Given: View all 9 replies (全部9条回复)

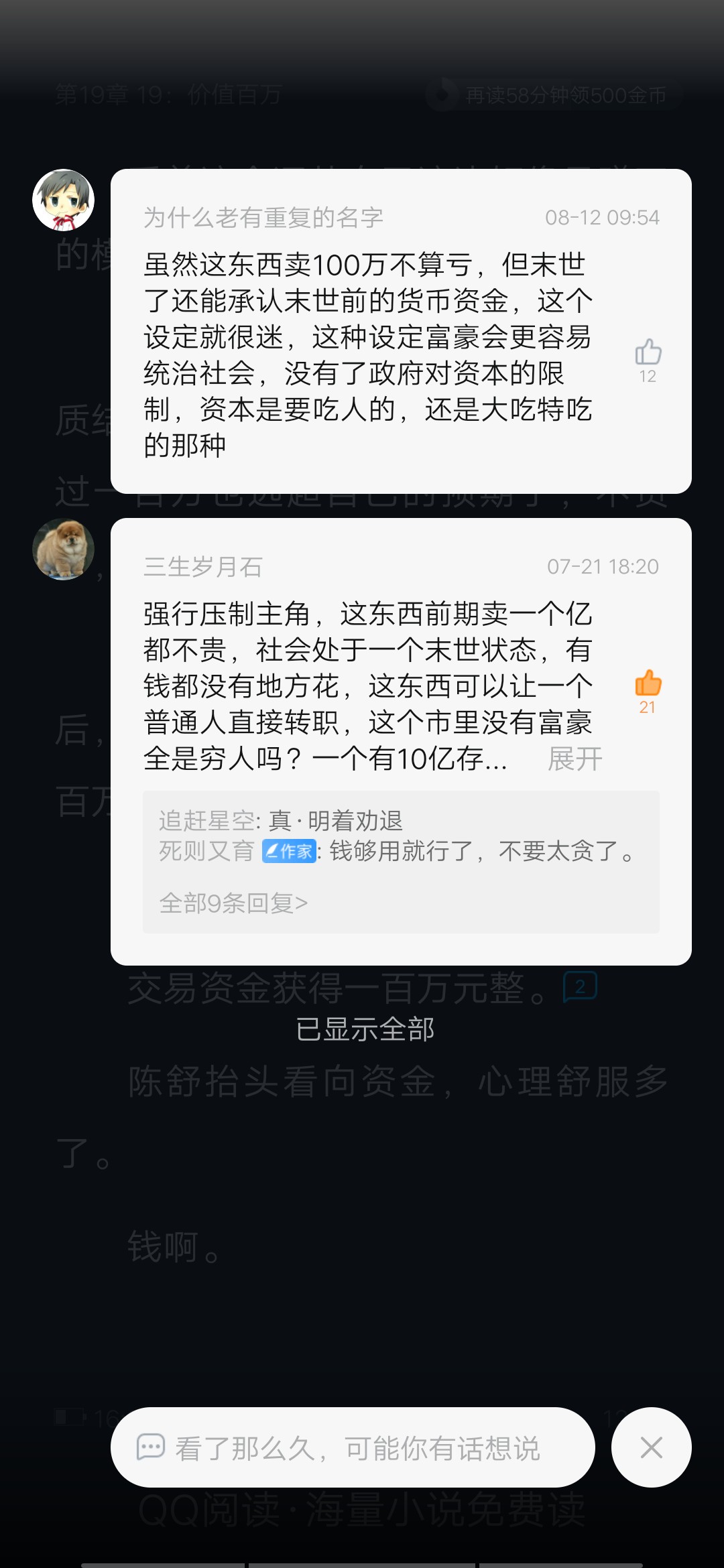Looking at the screenshot, I should pyautogui.click(x=233, y=903).
